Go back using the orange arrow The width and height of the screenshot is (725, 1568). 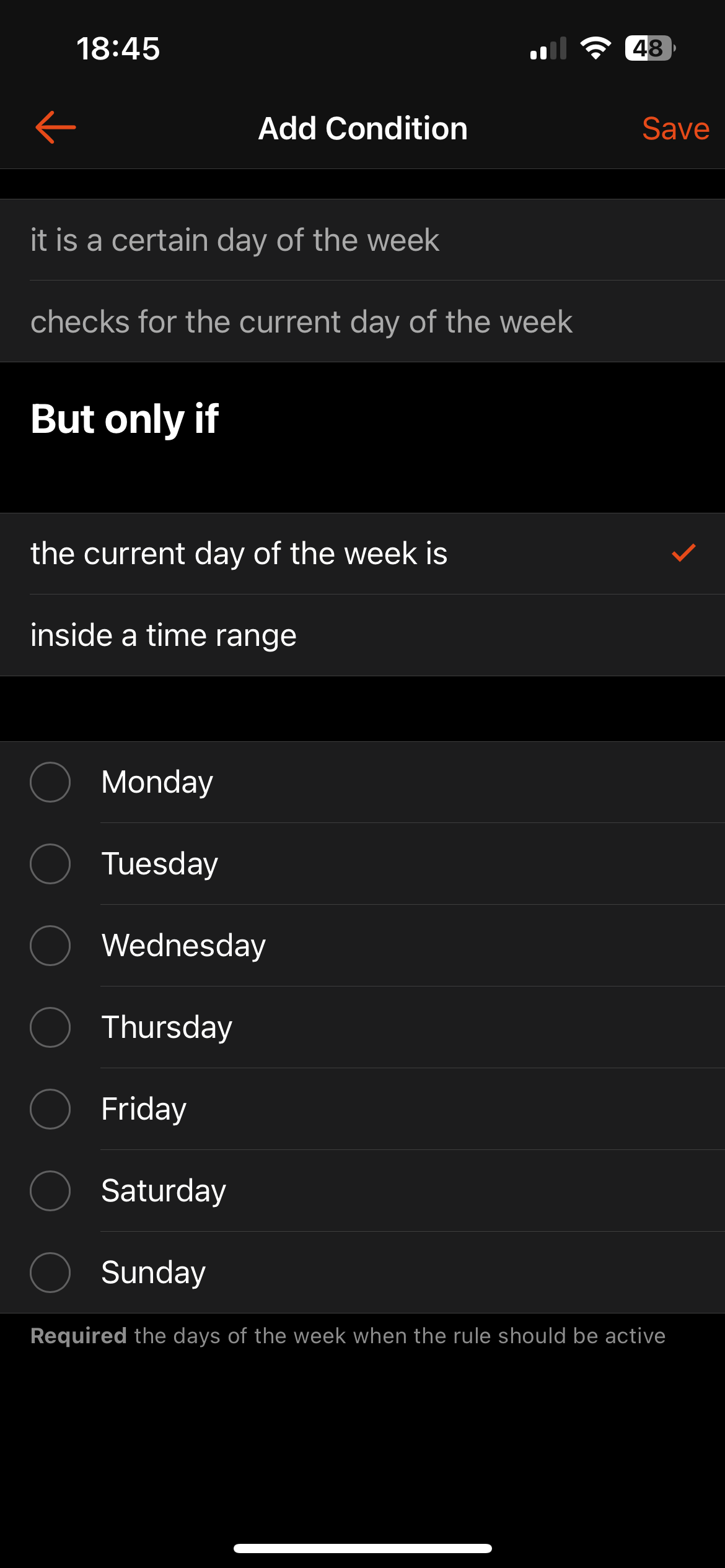(56, 128)
